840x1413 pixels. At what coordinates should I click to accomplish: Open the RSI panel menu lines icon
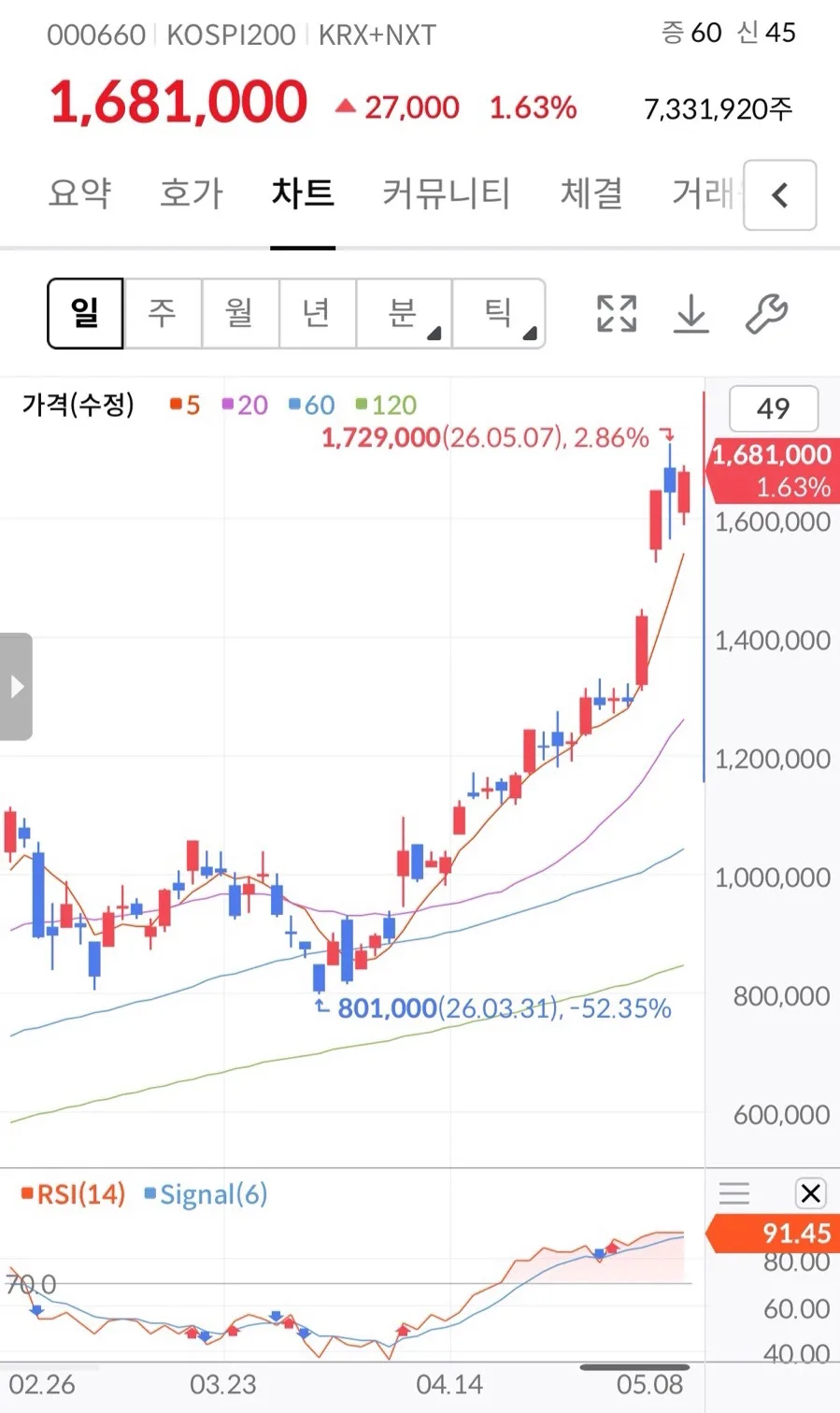(x=734, y=1193)
